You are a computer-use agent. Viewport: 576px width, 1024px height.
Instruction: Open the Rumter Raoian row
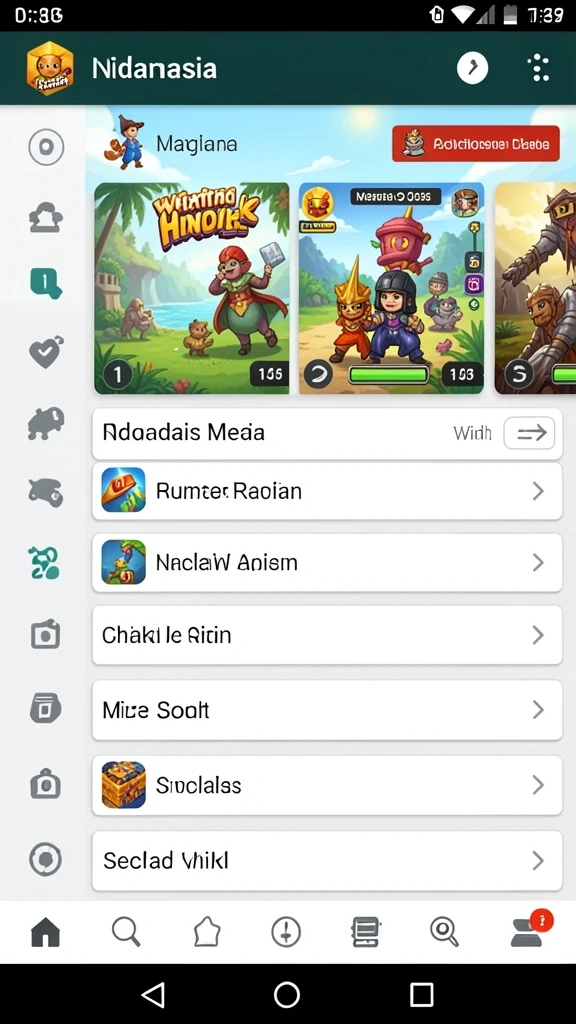[327, 490]
